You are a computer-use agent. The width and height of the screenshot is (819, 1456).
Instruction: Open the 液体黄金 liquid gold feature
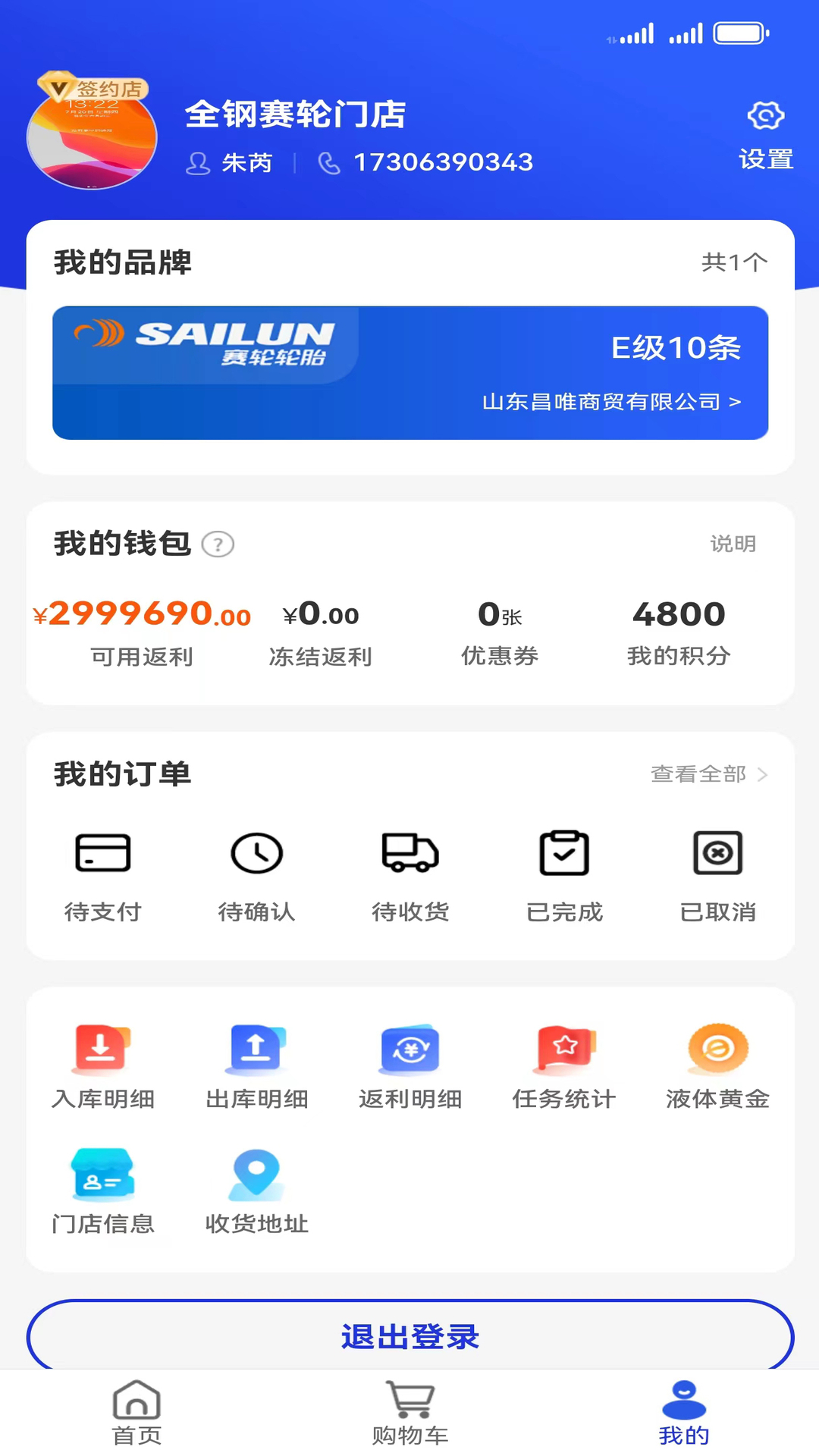(717, 1062)
